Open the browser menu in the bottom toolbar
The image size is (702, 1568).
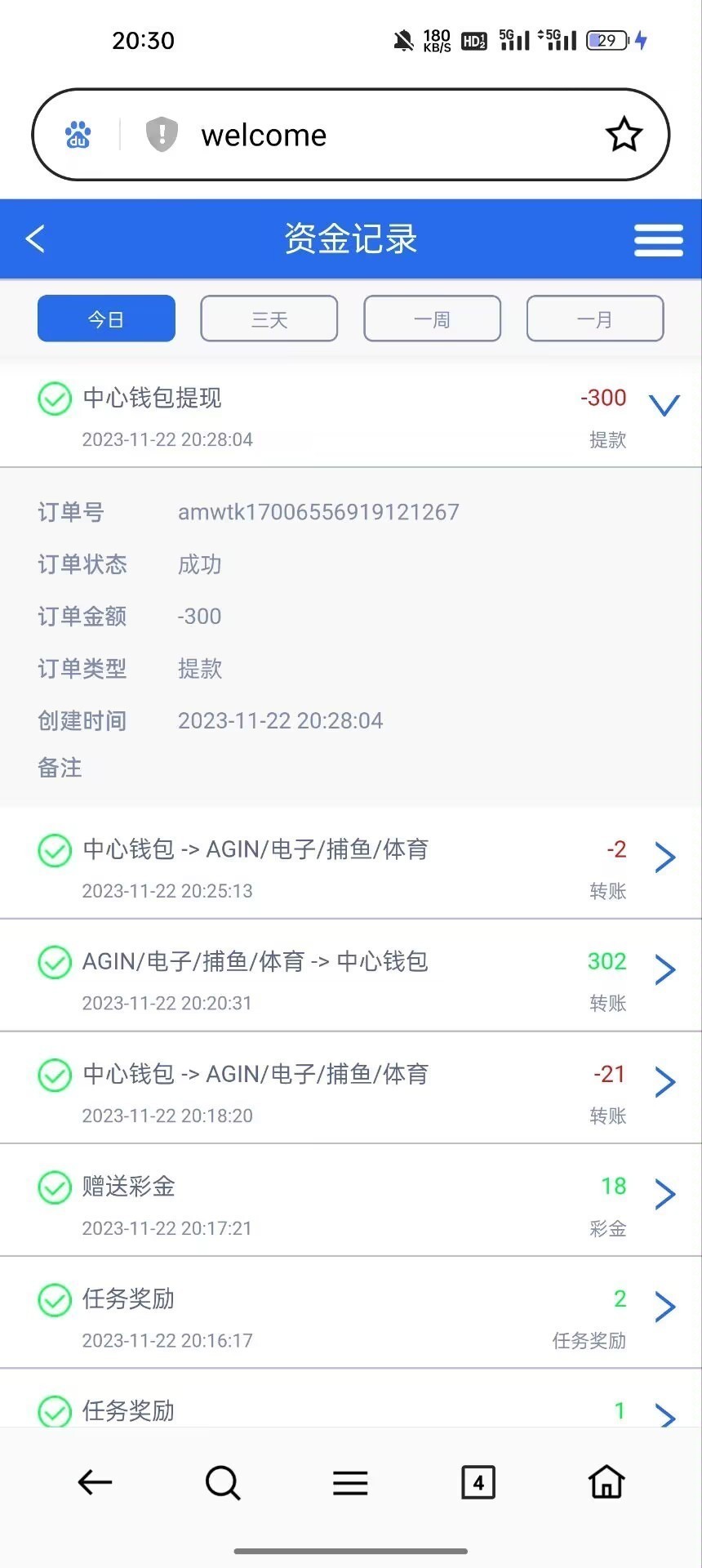pyautogui.click(x=350, y=1482)
